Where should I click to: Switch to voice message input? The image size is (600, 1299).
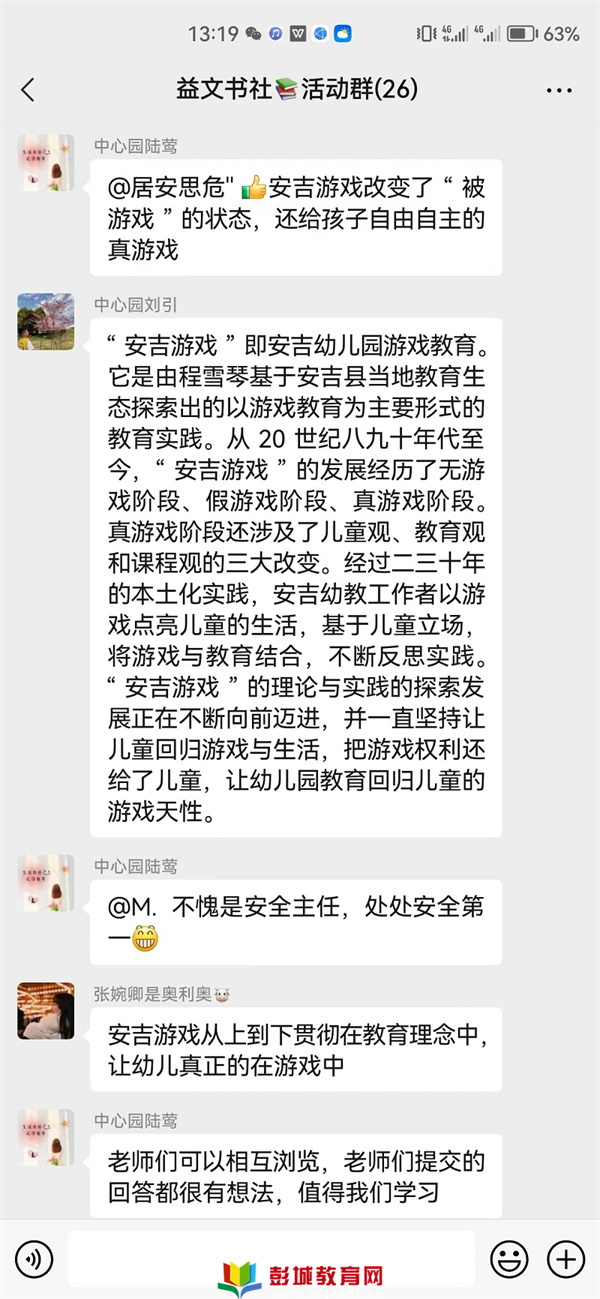(x=34, y=1257)
